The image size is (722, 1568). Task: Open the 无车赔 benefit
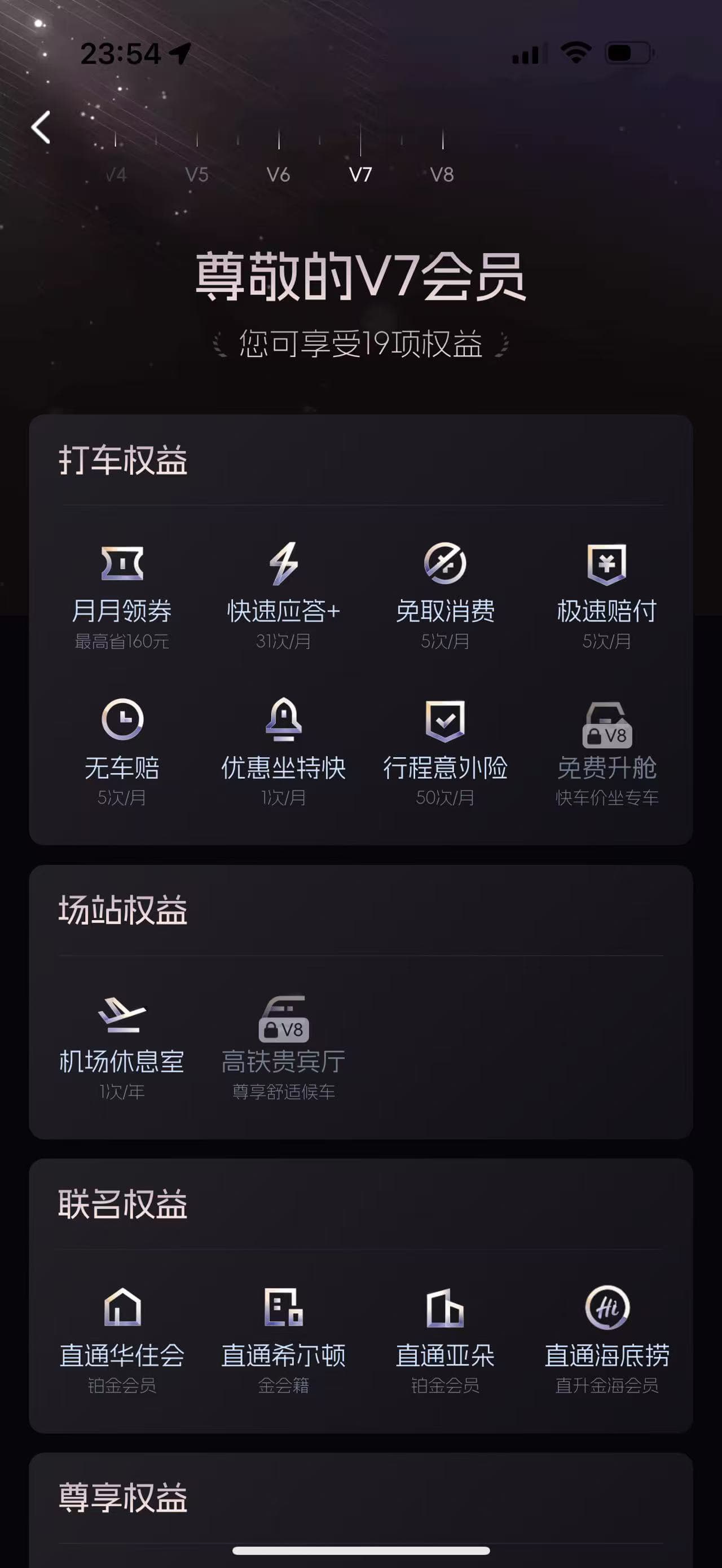122,751
